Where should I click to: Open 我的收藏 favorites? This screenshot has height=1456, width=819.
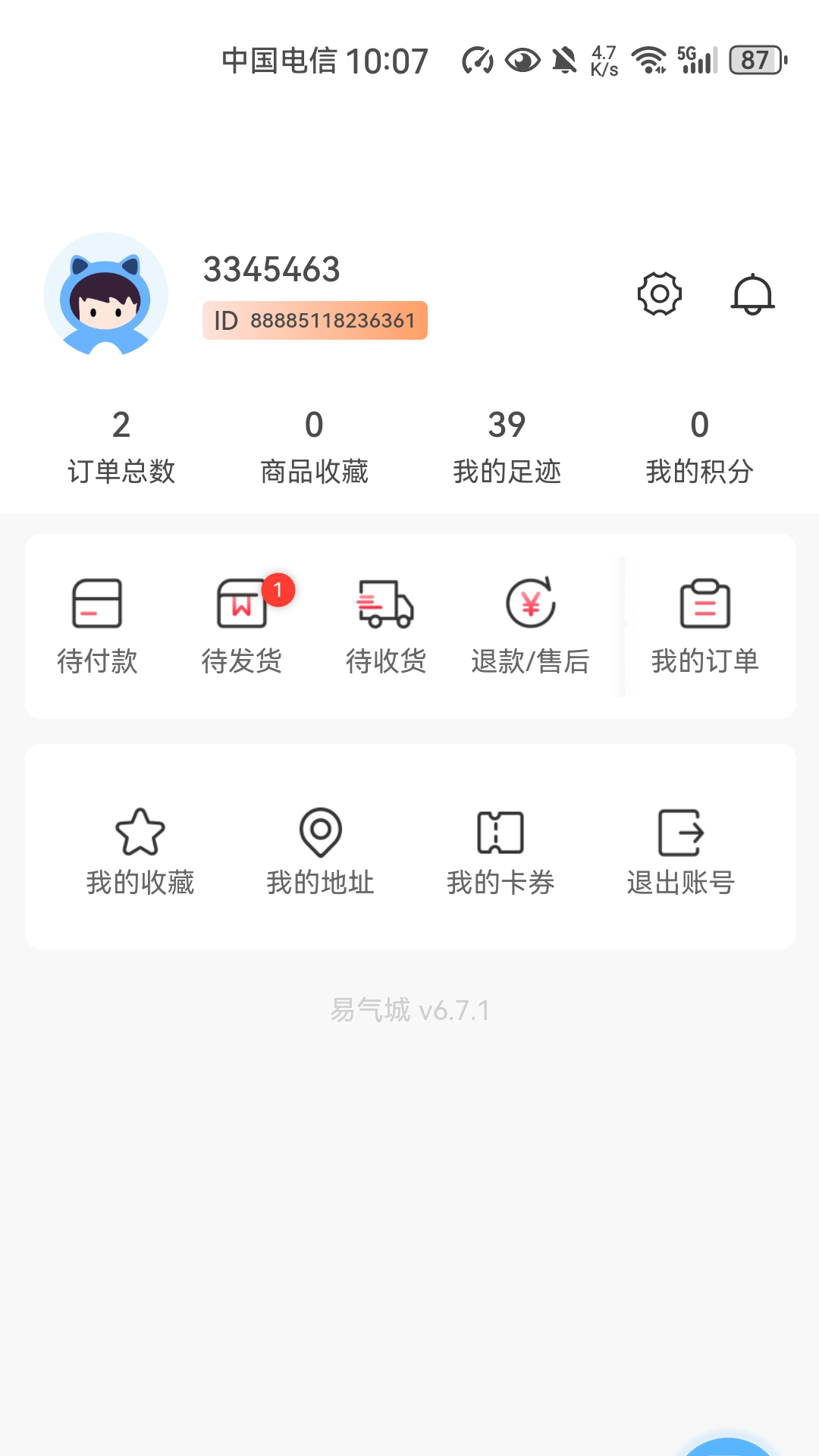click(140, 851)
